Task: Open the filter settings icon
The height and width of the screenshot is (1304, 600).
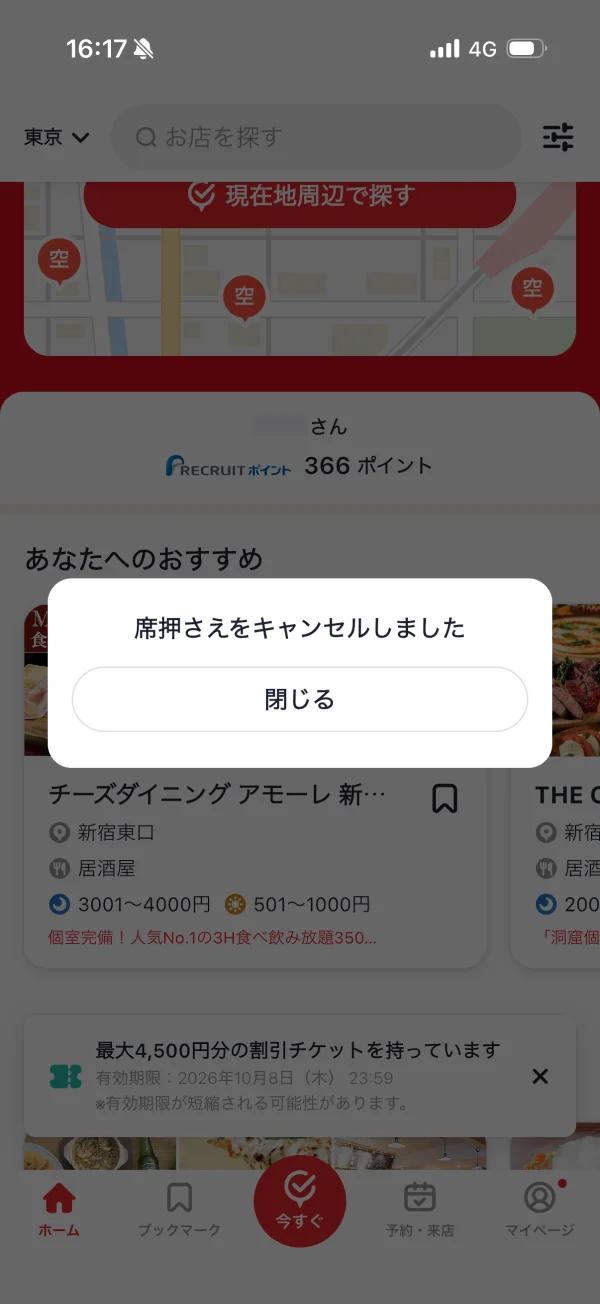Action: click(x=558, y=137)
